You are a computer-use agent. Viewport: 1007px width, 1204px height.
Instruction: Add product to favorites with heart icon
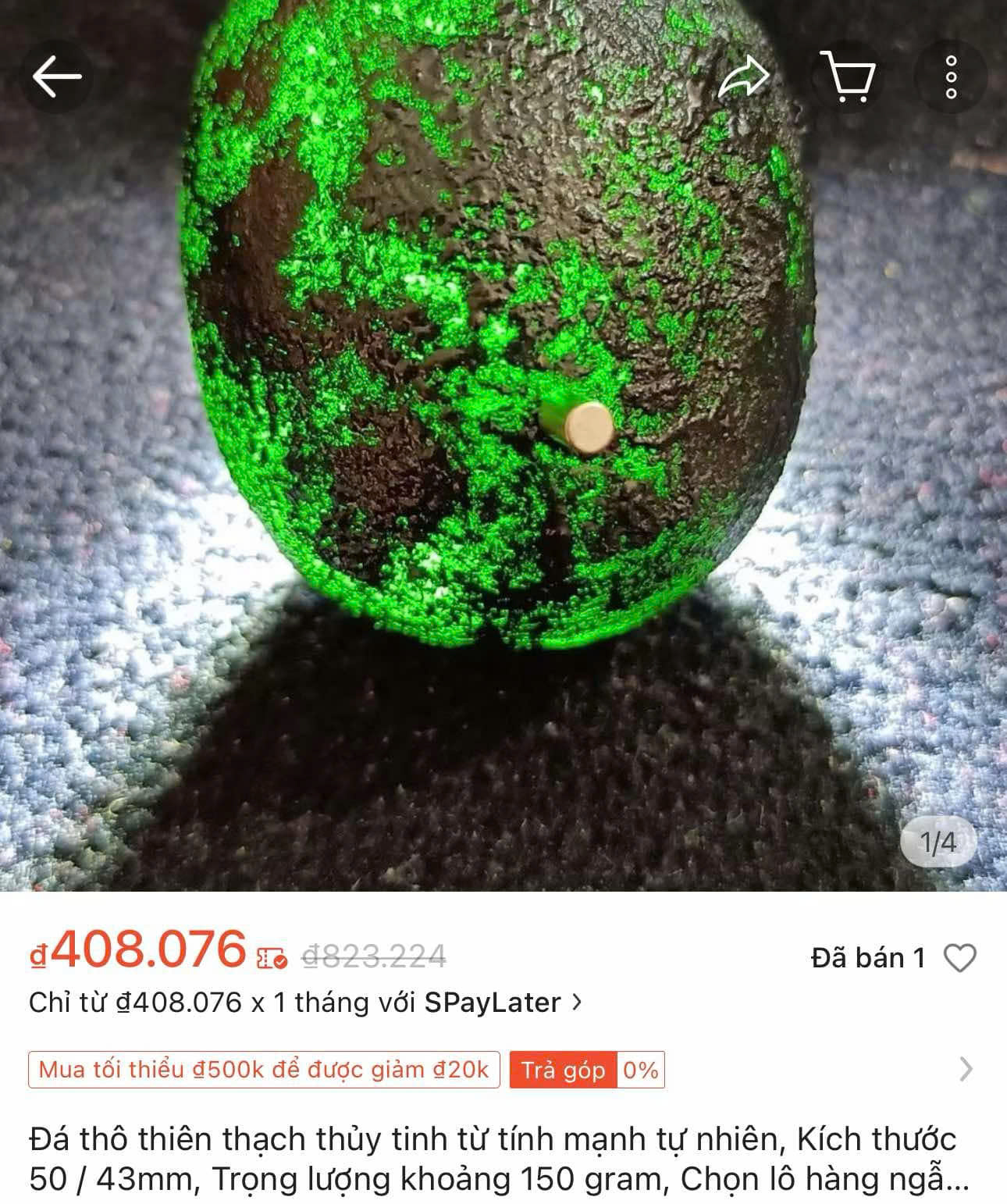pyautogui.click(x=959, y=958)
